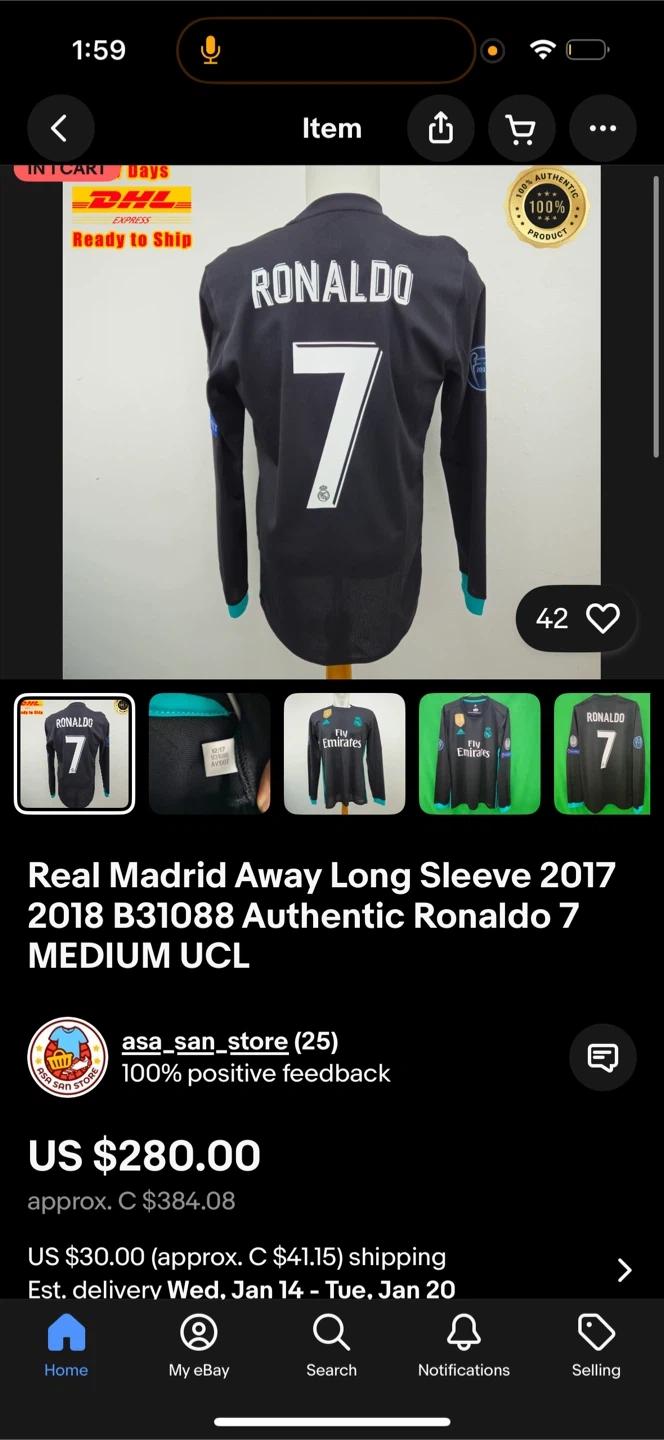Screen dimensions: 664x1440
Task: Go back from the item page
Action: 60,129
